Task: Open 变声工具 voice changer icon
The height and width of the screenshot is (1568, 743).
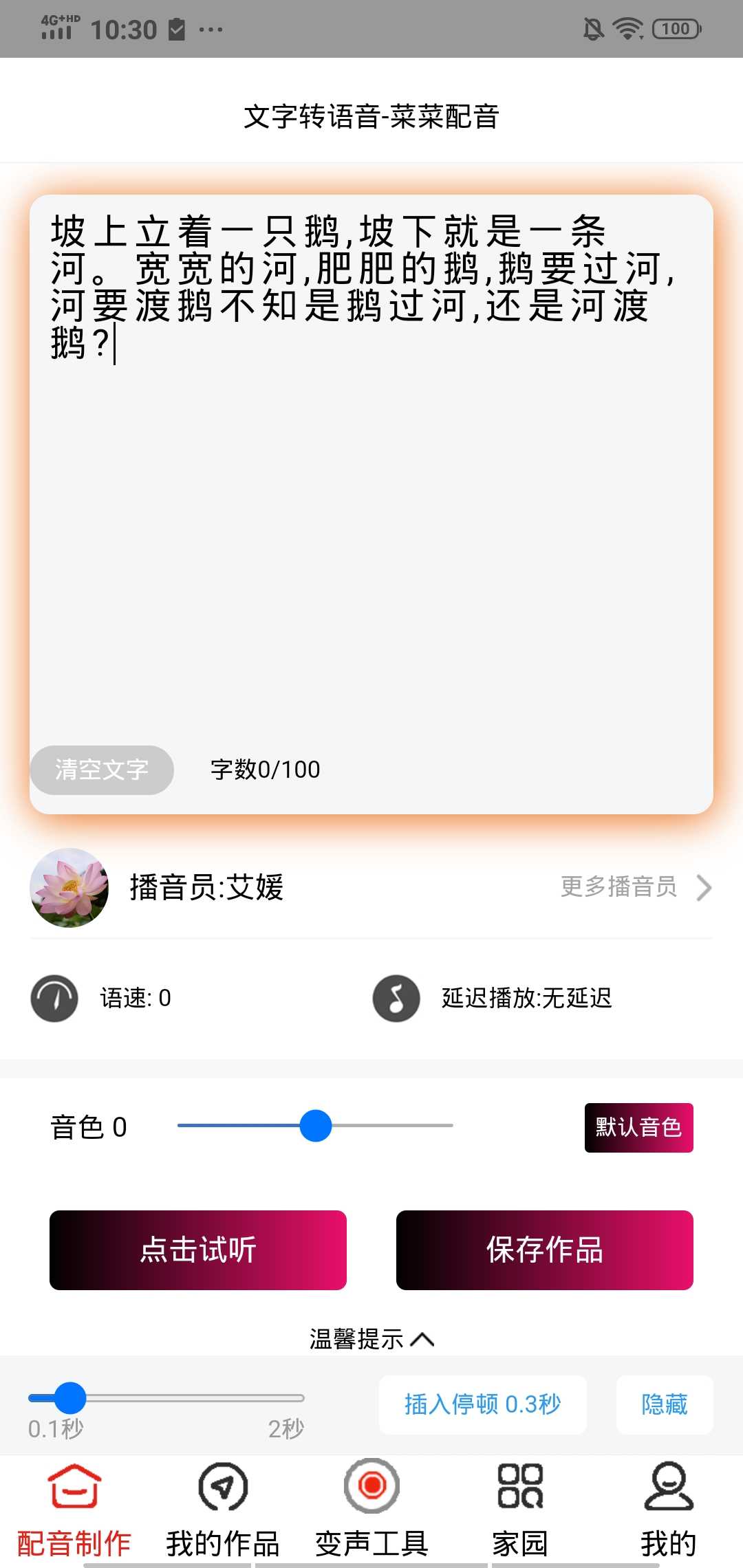Action: pyautogui.click(x=371, y=1485)
